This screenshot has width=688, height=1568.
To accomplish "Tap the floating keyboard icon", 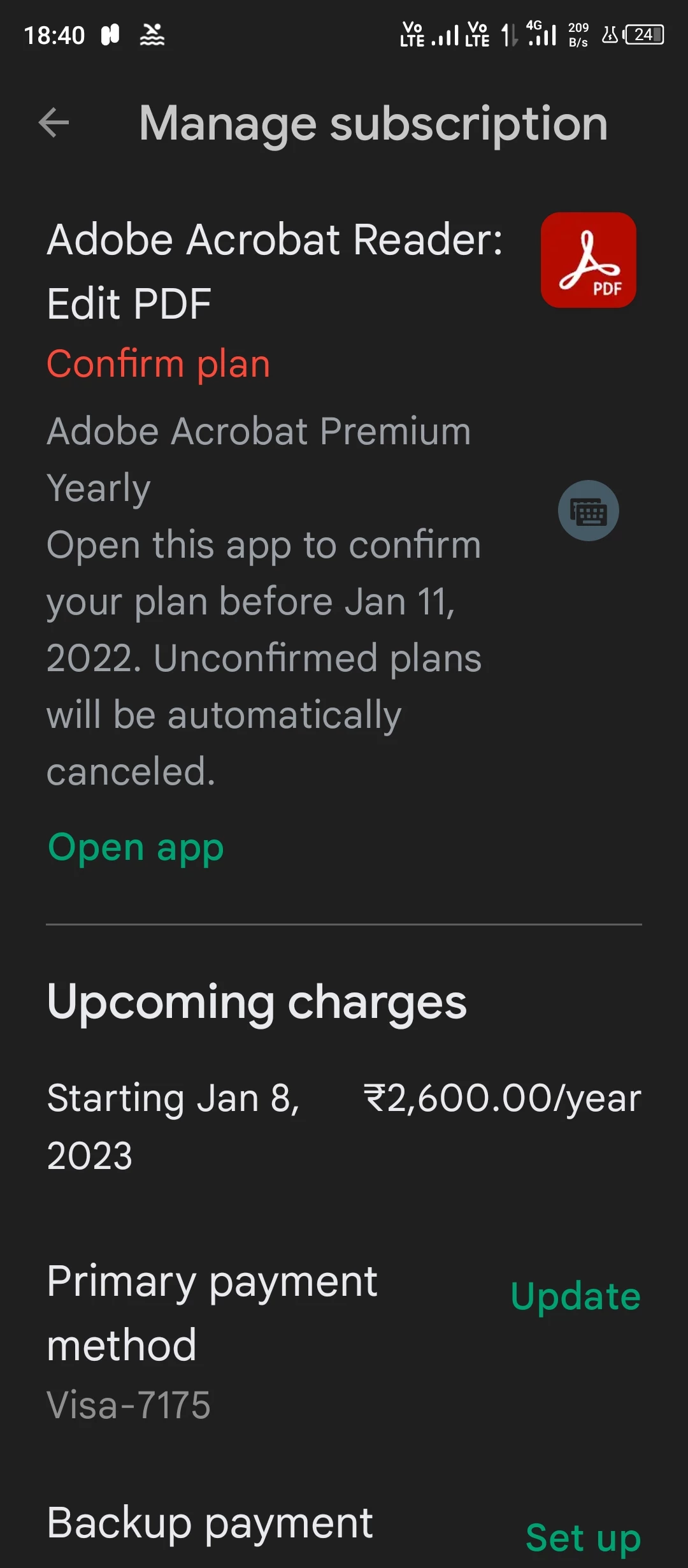I will click(x=588, y=511).
